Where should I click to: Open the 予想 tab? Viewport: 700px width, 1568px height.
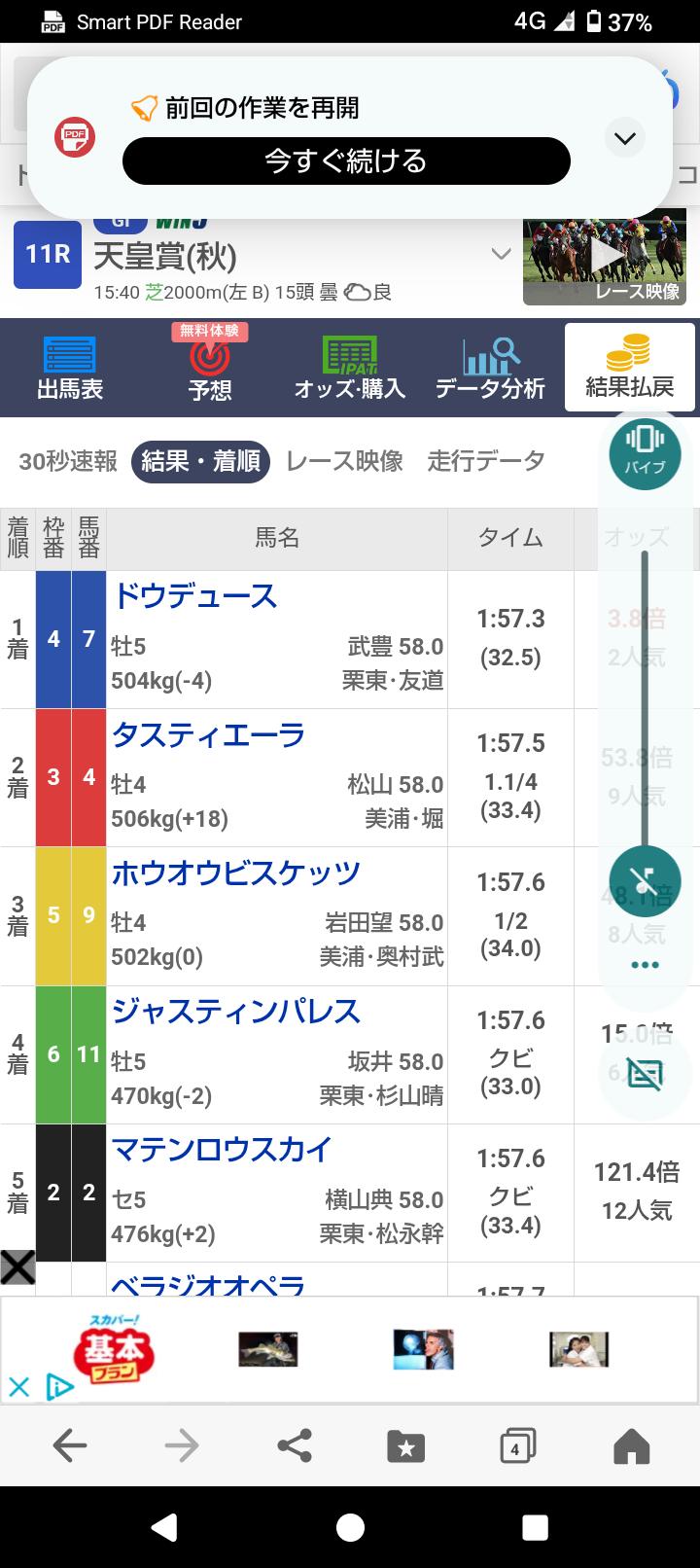(210, 369)
